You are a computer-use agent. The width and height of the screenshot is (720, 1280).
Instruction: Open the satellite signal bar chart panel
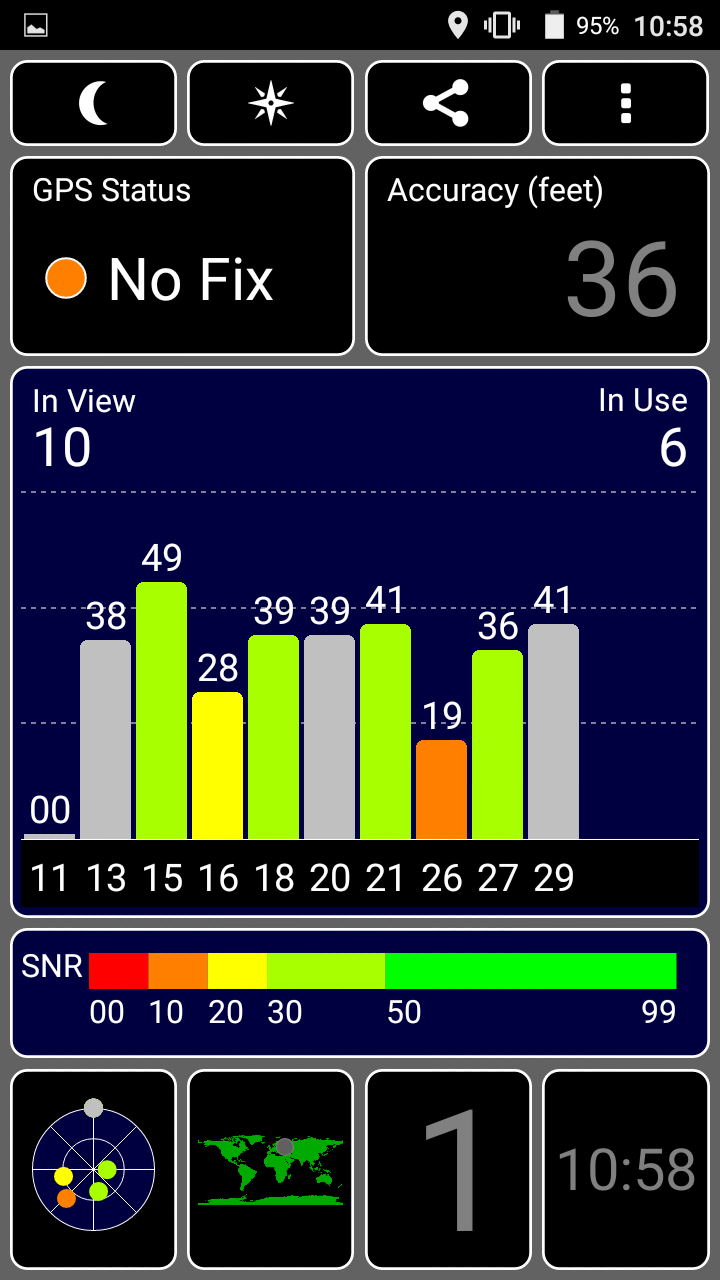(360, 640)
